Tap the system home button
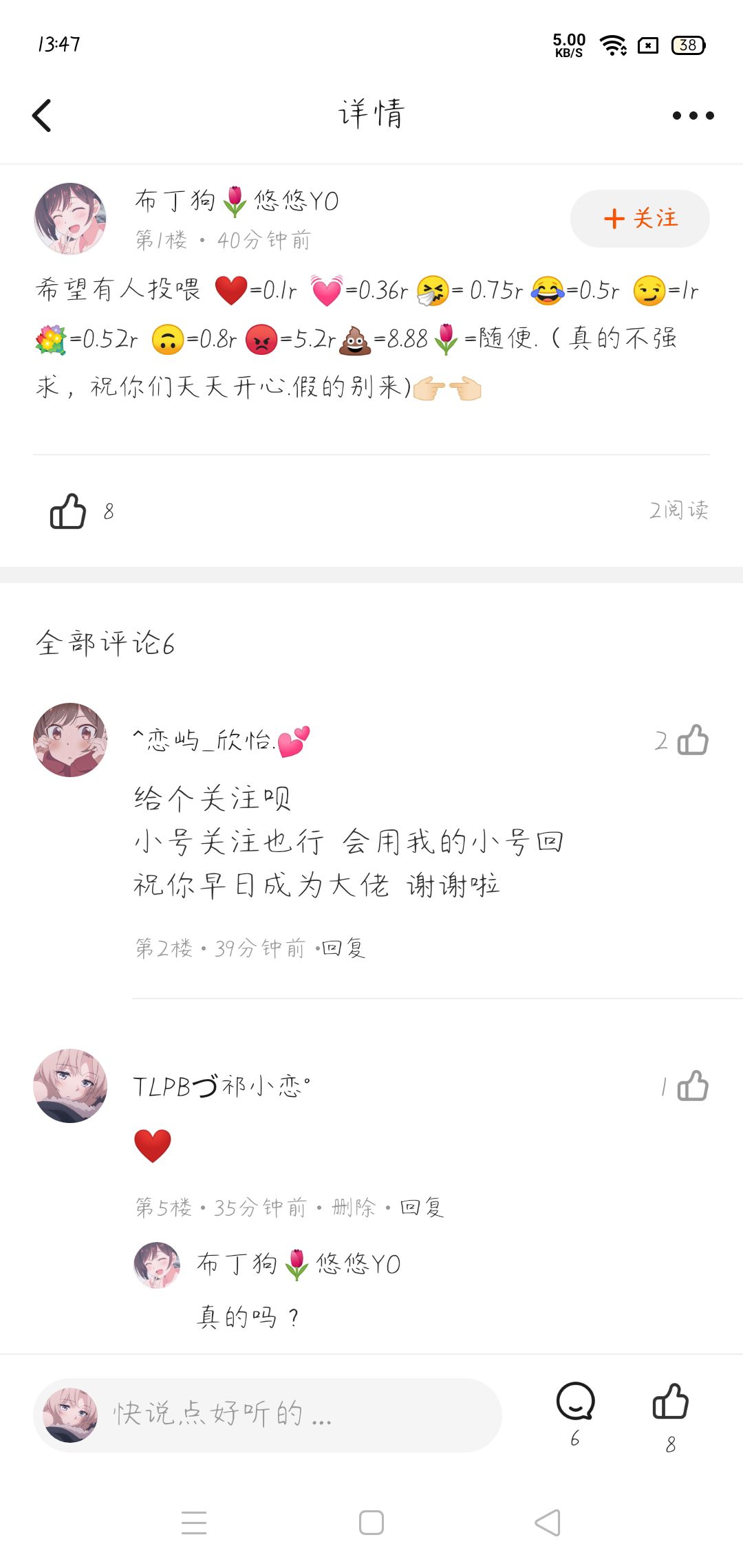 pyautogui.click(x=371, y=1523)
